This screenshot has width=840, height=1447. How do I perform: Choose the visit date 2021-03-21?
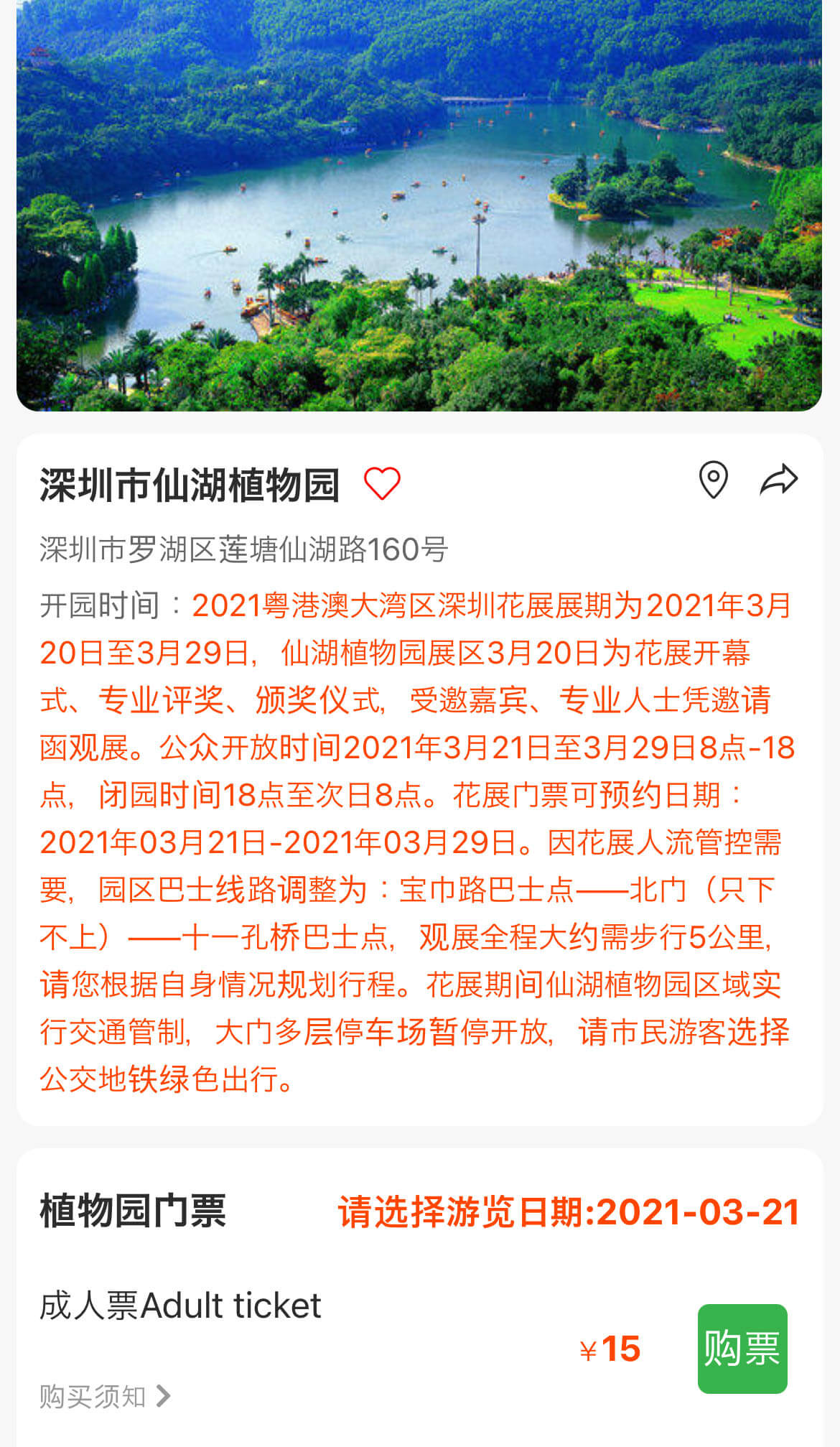[569, 1213]
